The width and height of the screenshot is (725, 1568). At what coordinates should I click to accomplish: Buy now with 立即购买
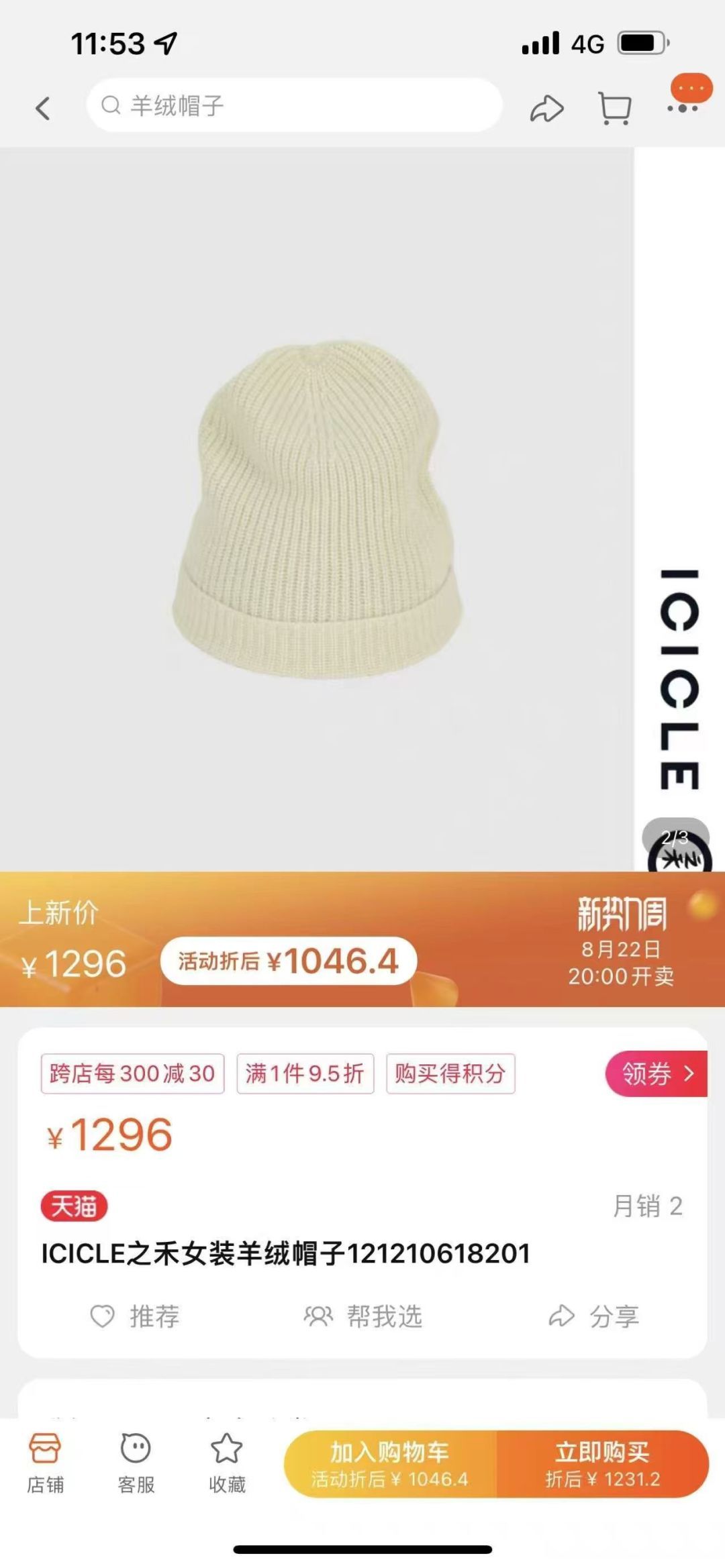(602, 1464)
